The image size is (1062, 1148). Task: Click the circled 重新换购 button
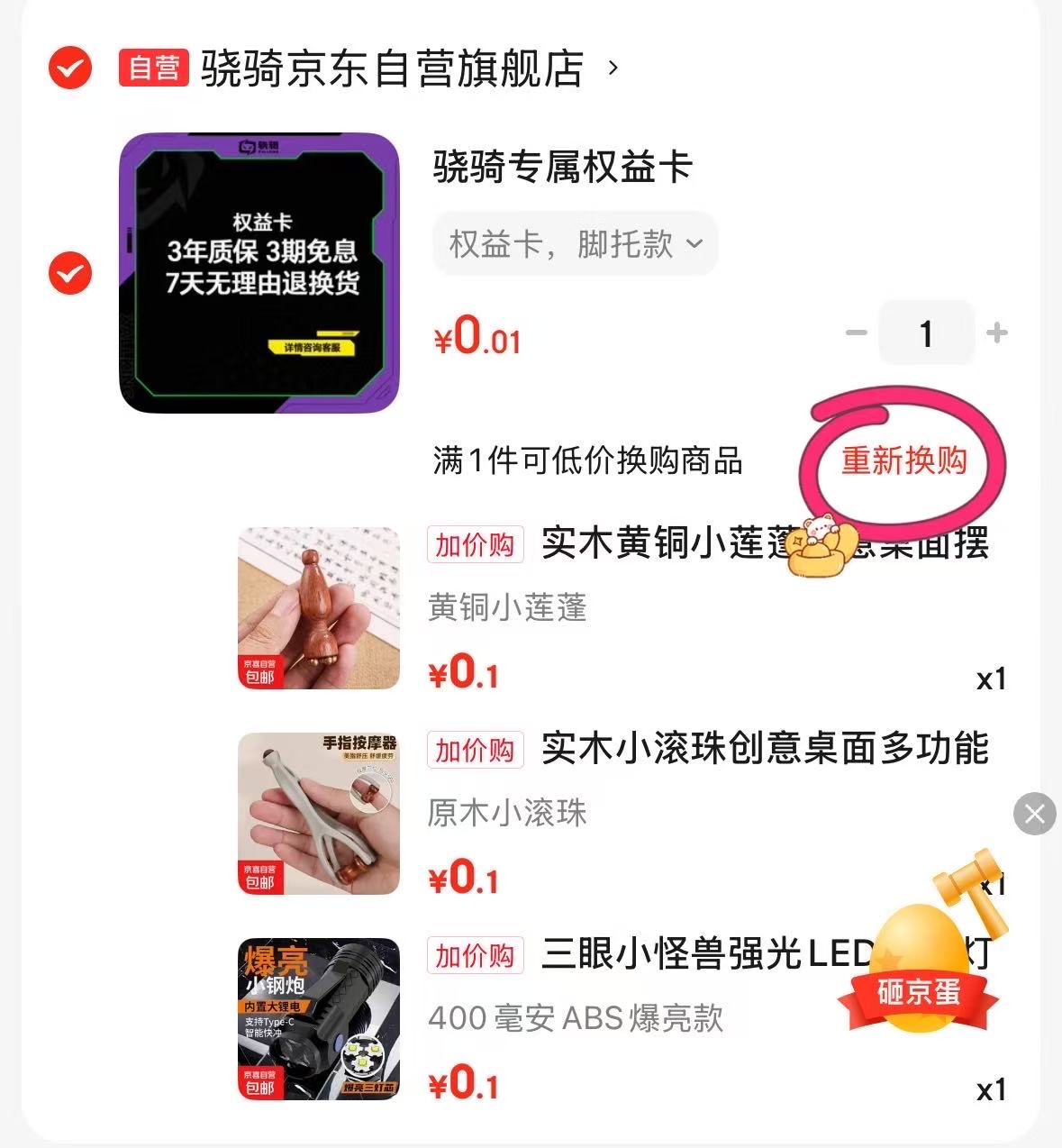point(905,462)
